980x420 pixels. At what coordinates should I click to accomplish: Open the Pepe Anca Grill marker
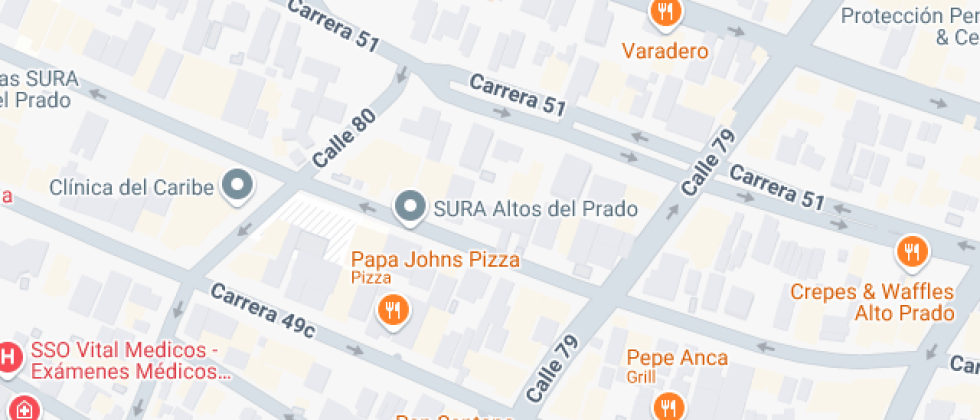pyautogui.click(x=668, y=404)
